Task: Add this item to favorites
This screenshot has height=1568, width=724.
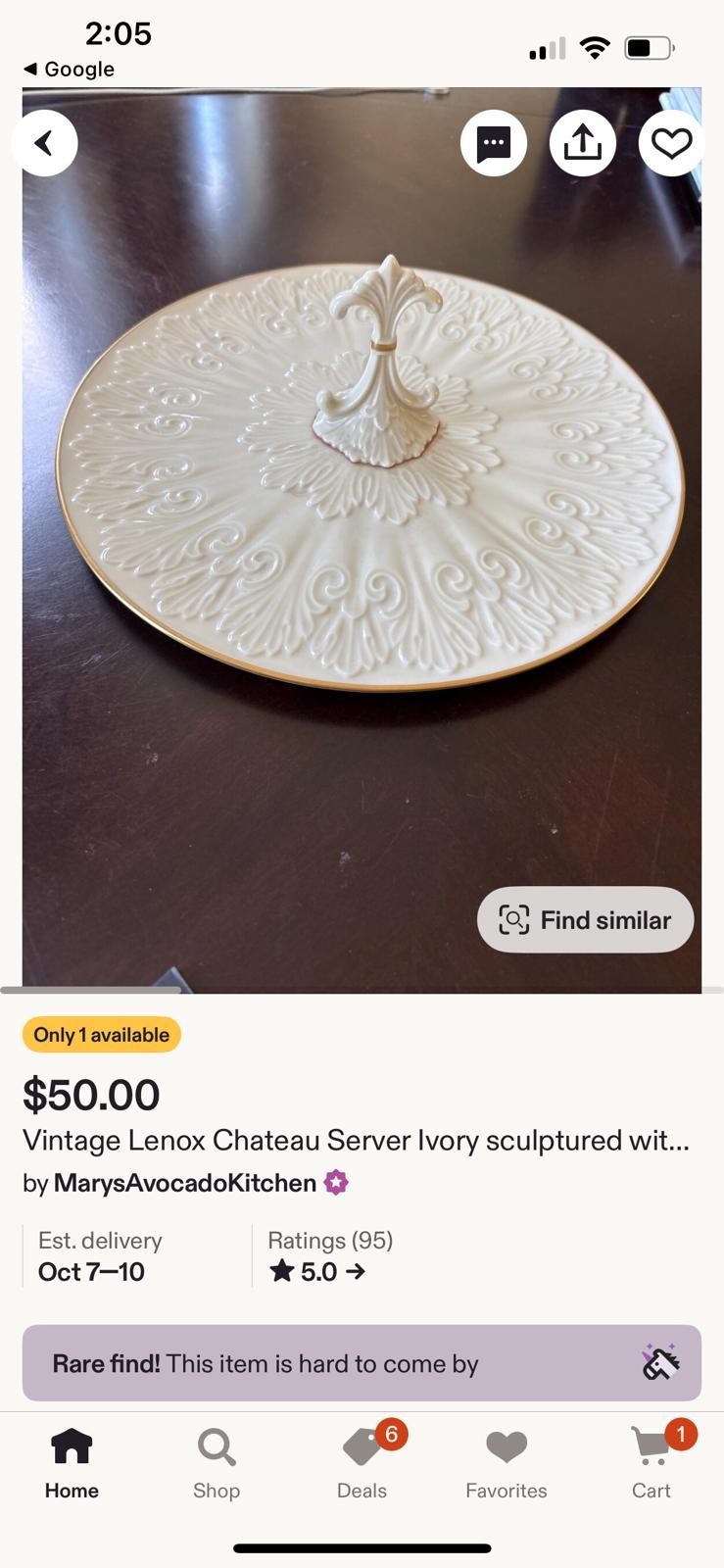Action: point(671,143)
